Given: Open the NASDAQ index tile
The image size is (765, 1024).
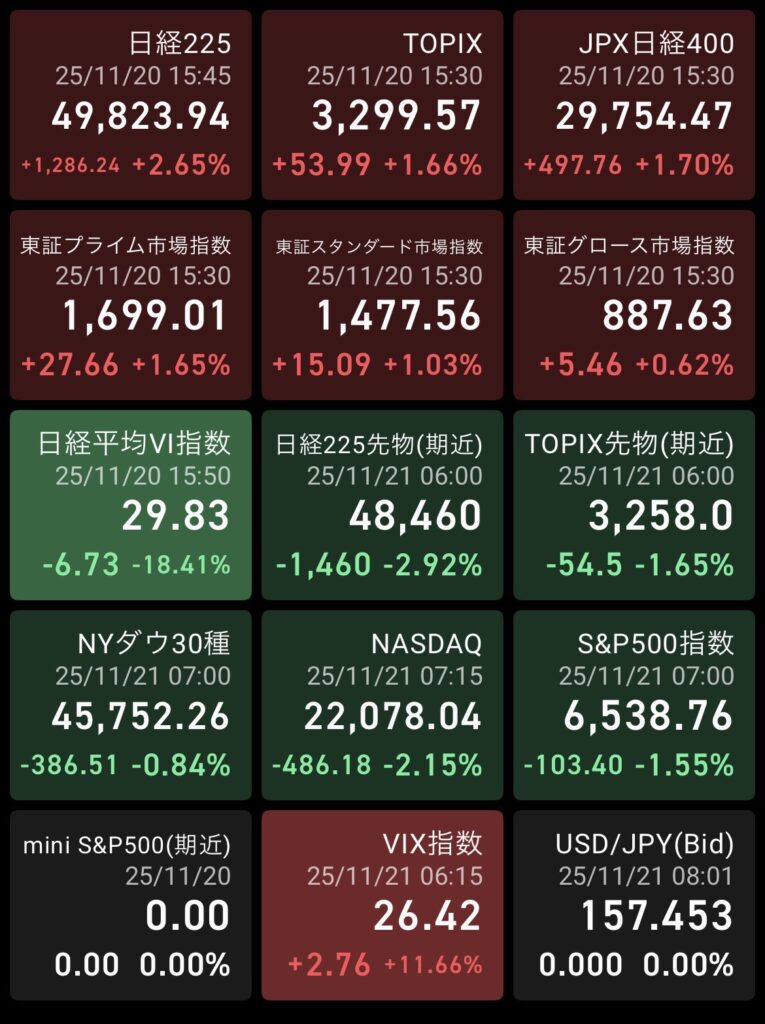Looking at the screenshot, I should point(382,705).
